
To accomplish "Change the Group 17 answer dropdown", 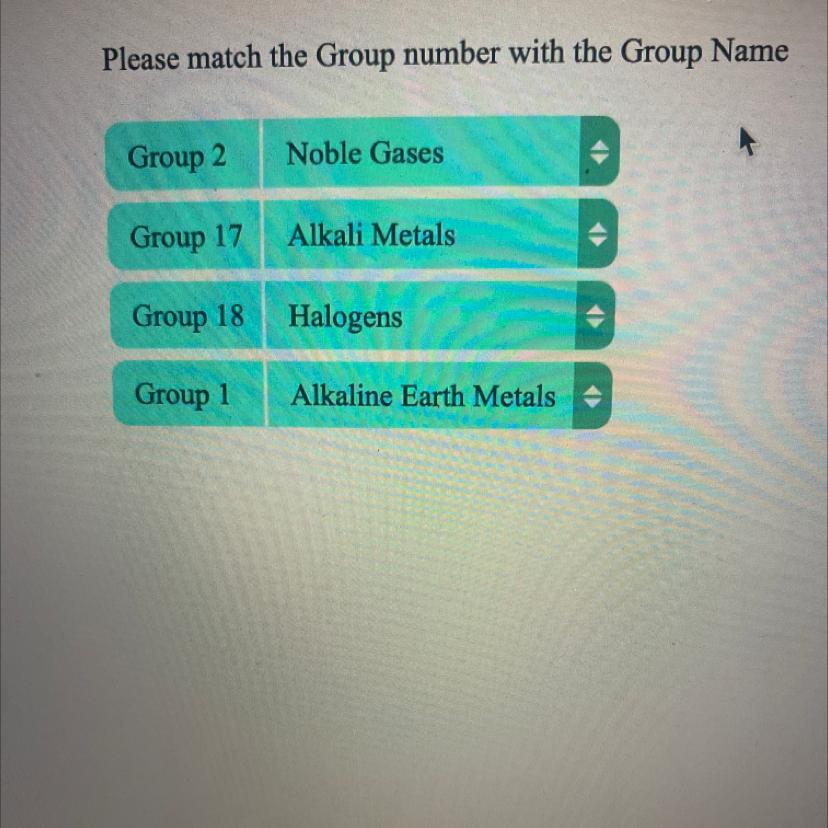I will point(438,235).
